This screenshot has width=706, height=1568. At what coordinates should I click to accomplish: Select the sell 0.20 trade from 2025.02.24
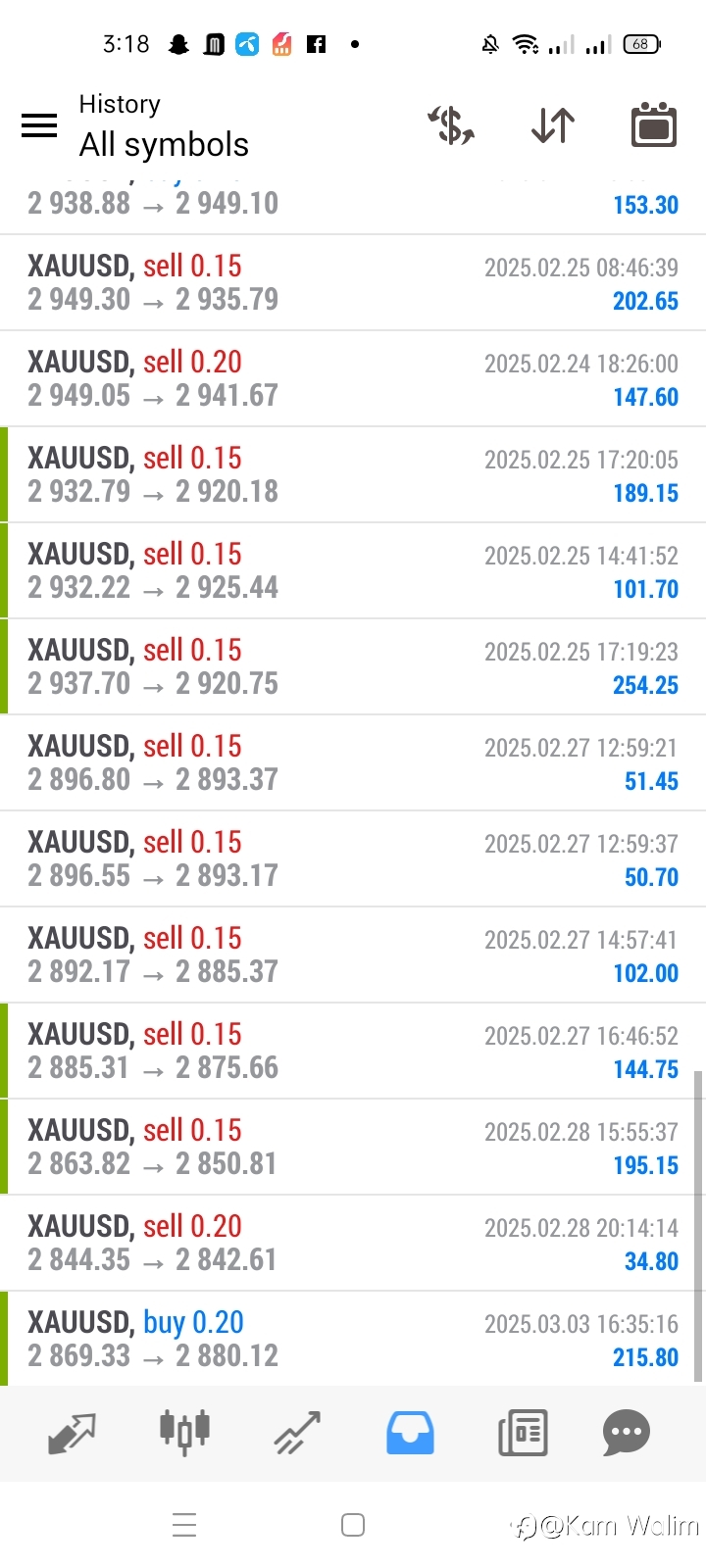pos(353,378)
